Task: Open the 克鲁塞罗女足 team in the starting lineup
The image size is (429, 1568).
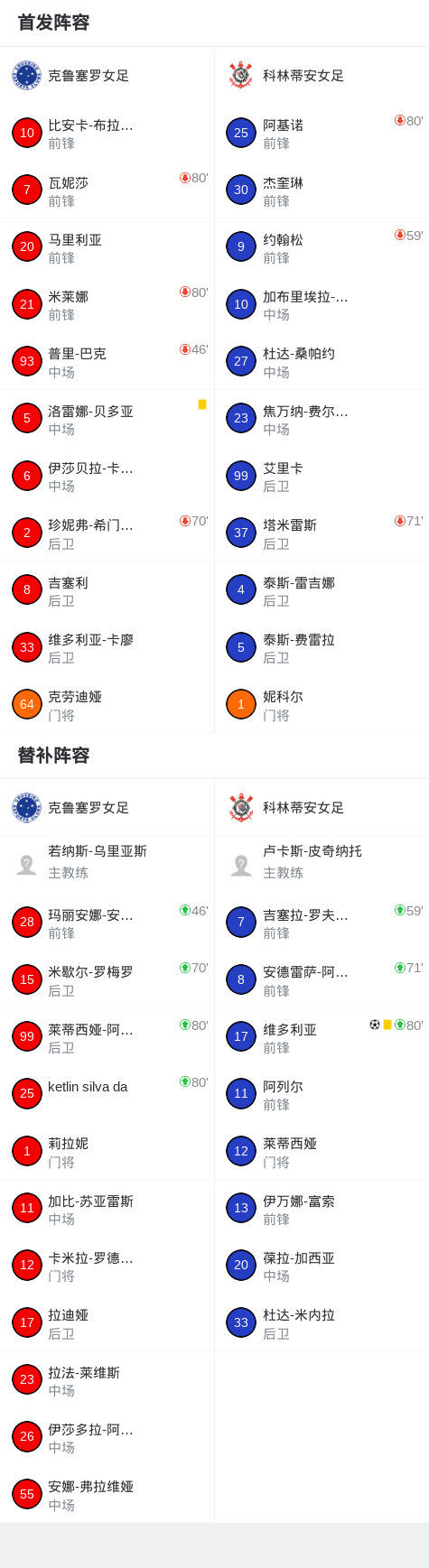Action: [107, 76]
